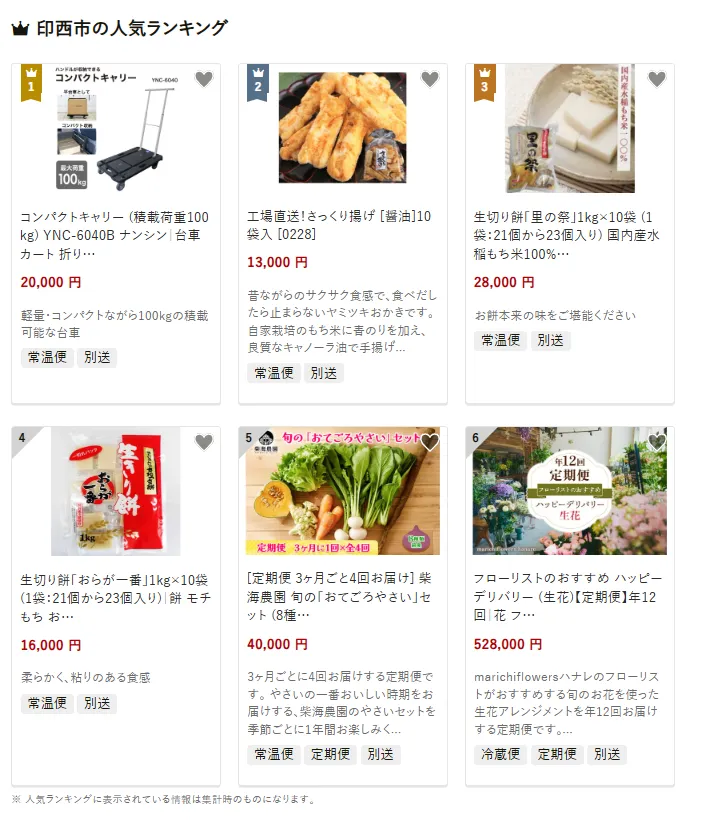The height and width of the screenshot is (820, 721).
Task: Favorite the 柴海農園 vegetable set
Action: [x=430, y=442]
